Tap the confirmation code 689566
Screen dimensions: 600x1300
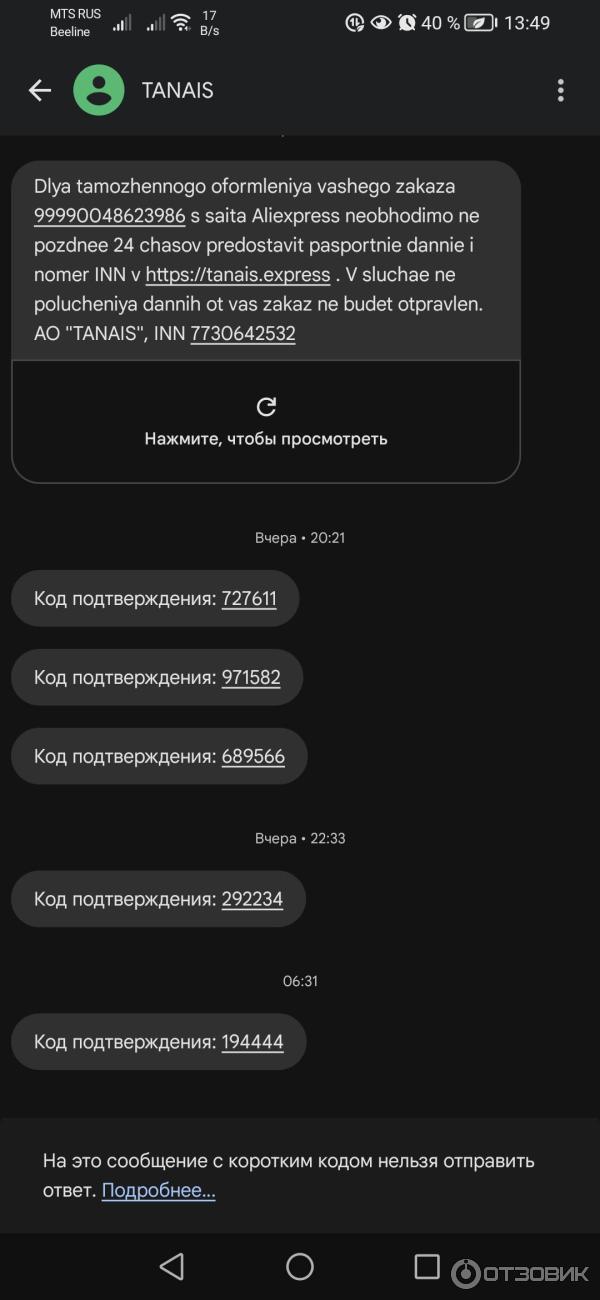(253, 757)
